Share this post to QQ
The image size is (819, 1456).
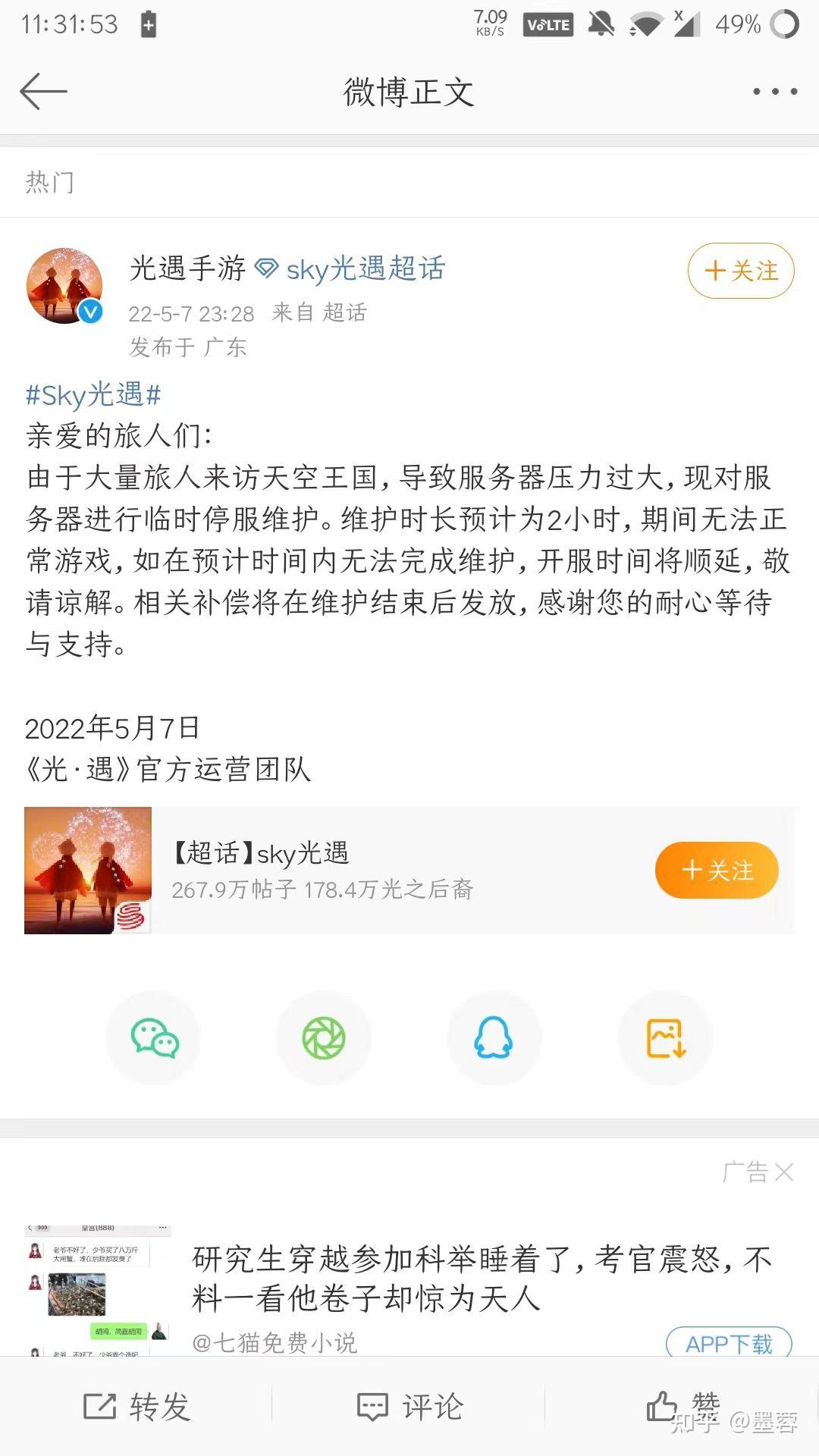494,1038
